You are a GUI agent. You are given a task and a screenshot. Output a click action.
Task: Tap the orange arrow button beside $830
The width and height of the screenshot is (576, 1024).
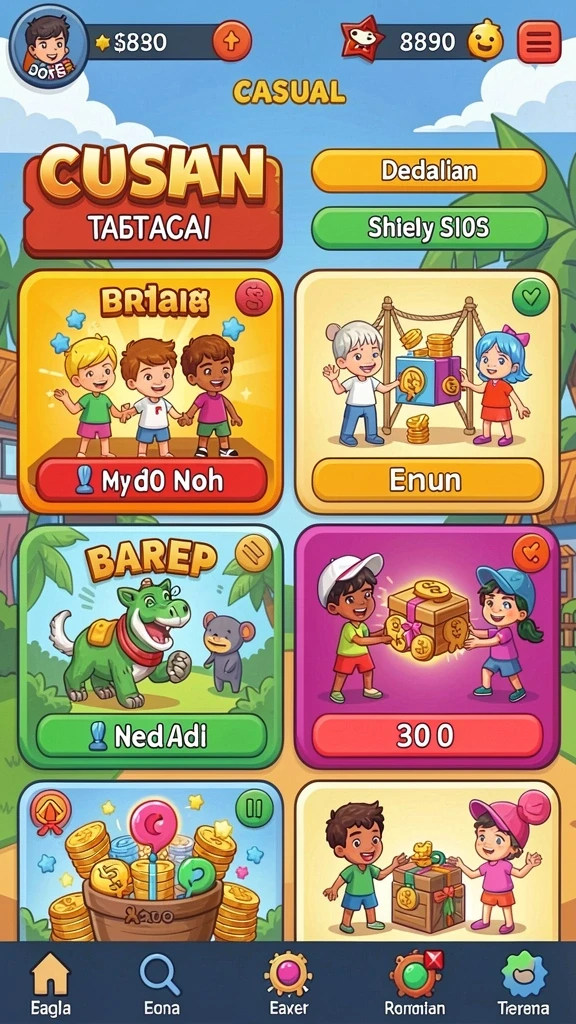pyautogui.click(x=232, y=42)
